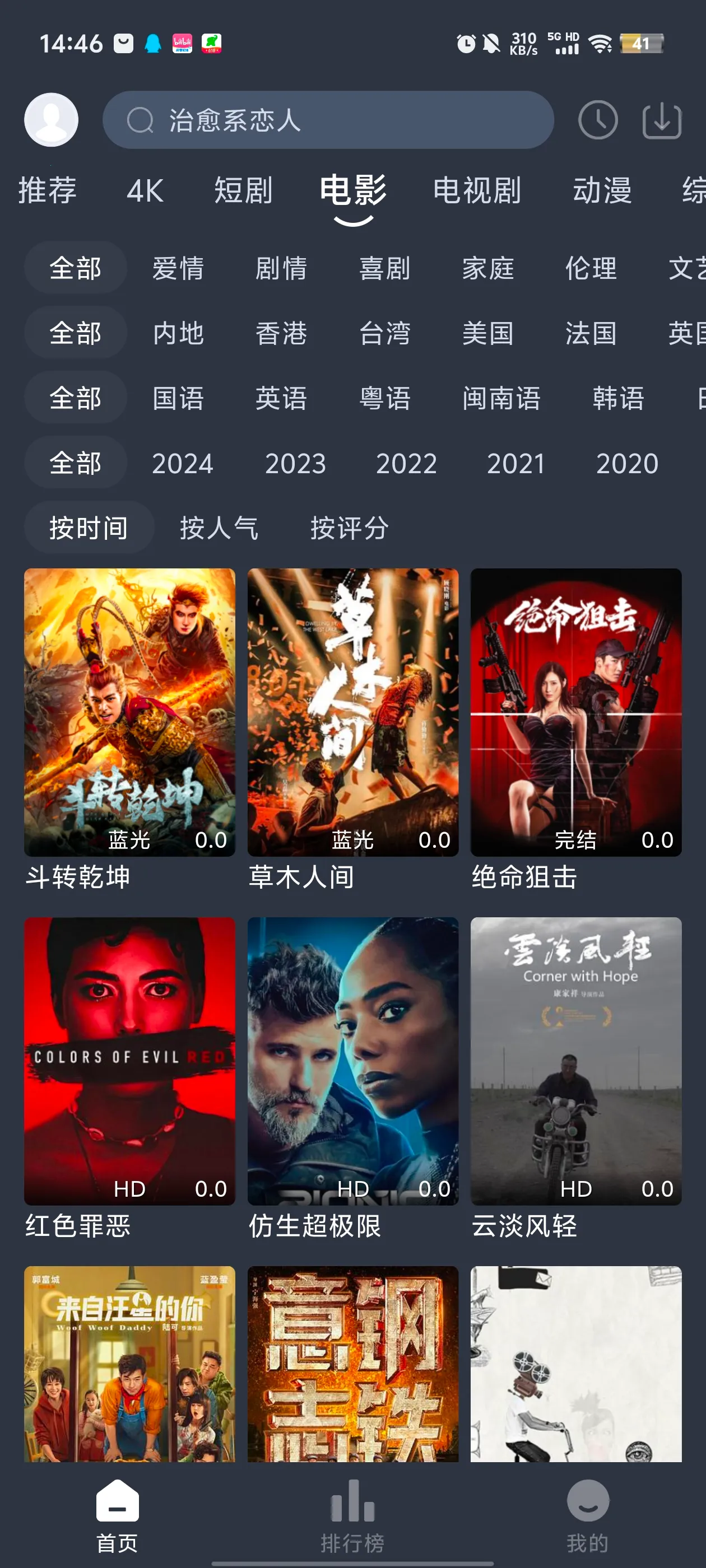
Task: View the movie 红色罪恶
Action: (x=129, y=1061)
